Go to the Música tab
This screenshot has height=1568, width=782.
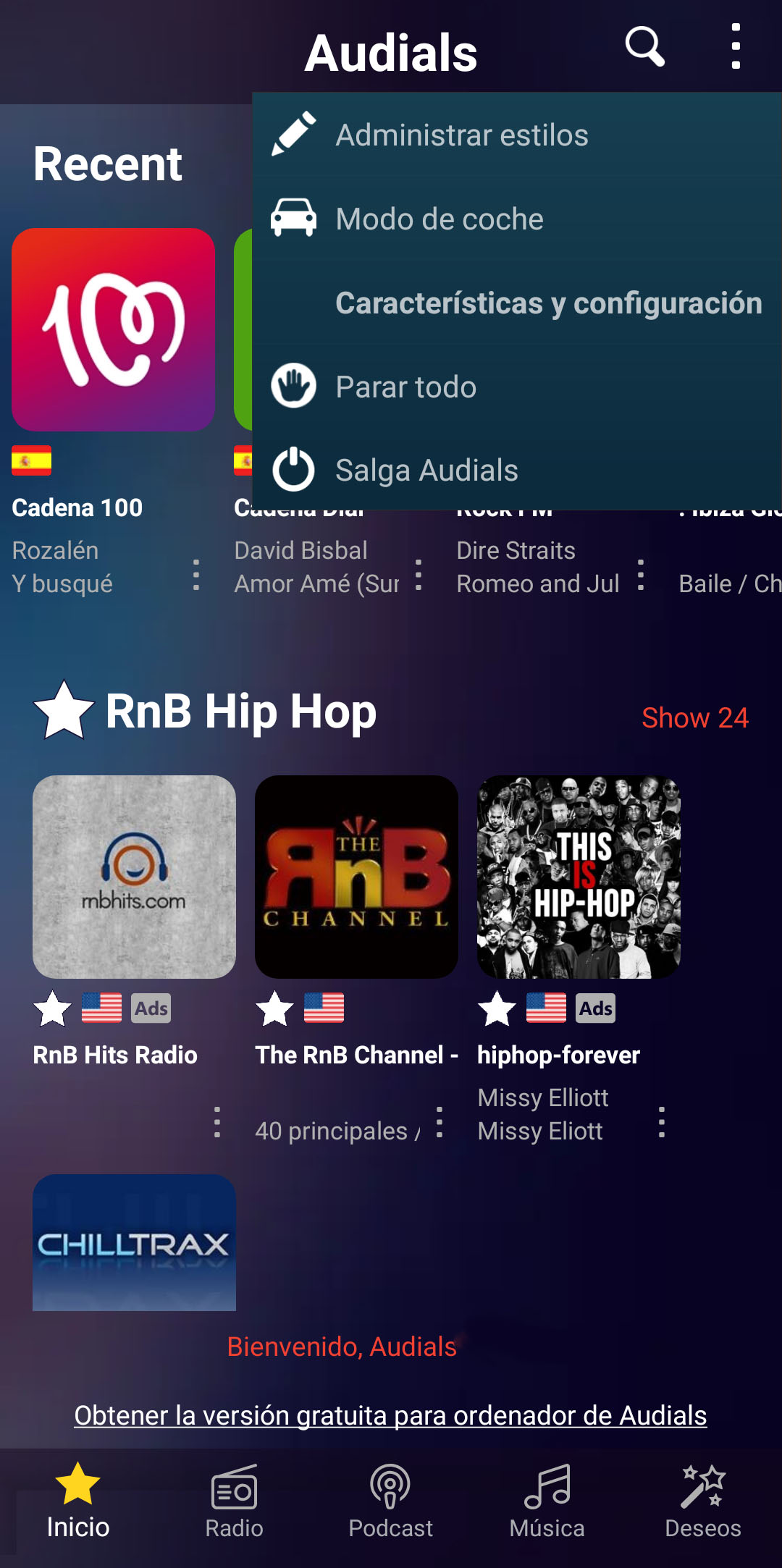point(547,1501)
